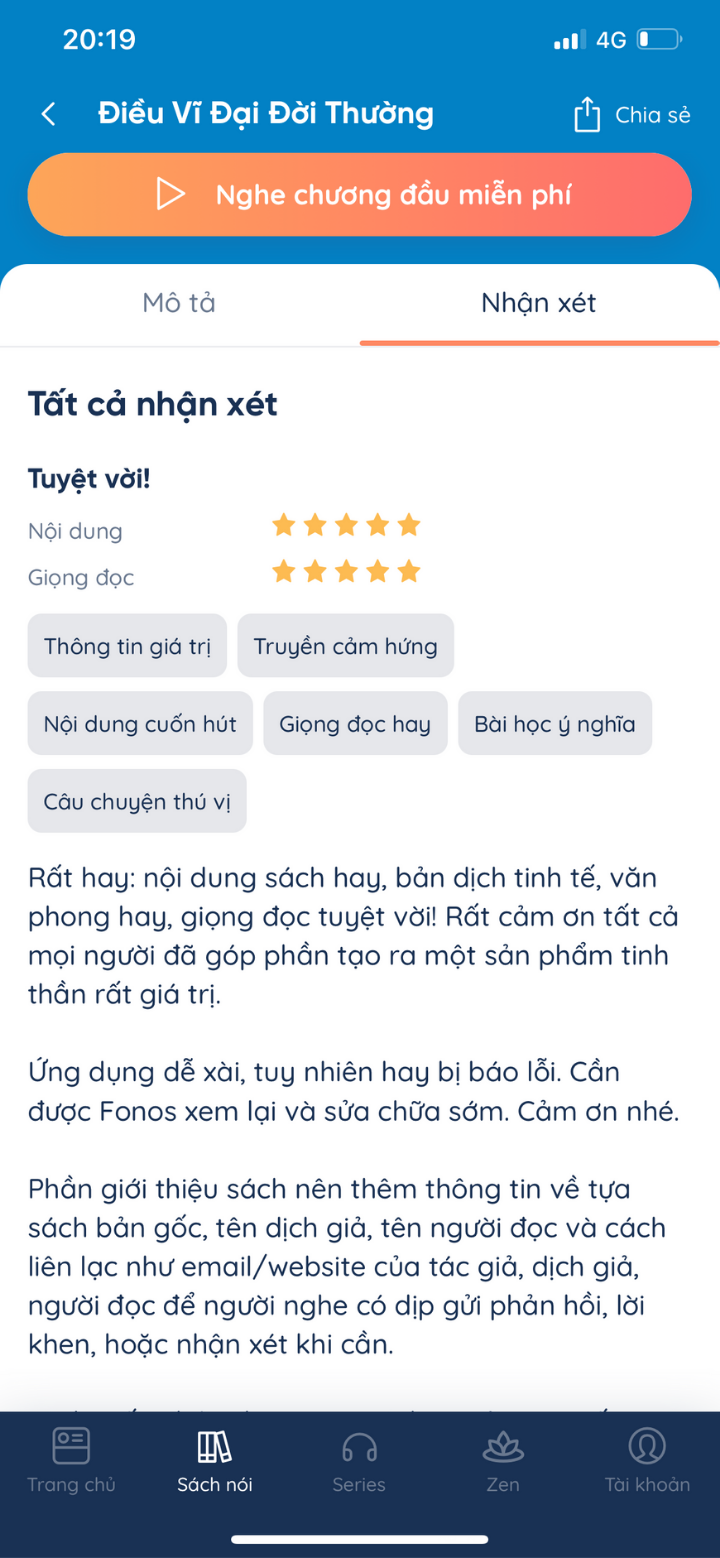Select the Nhận xét tab
The width and height of the screenshot is (720, 1558).
538,303
